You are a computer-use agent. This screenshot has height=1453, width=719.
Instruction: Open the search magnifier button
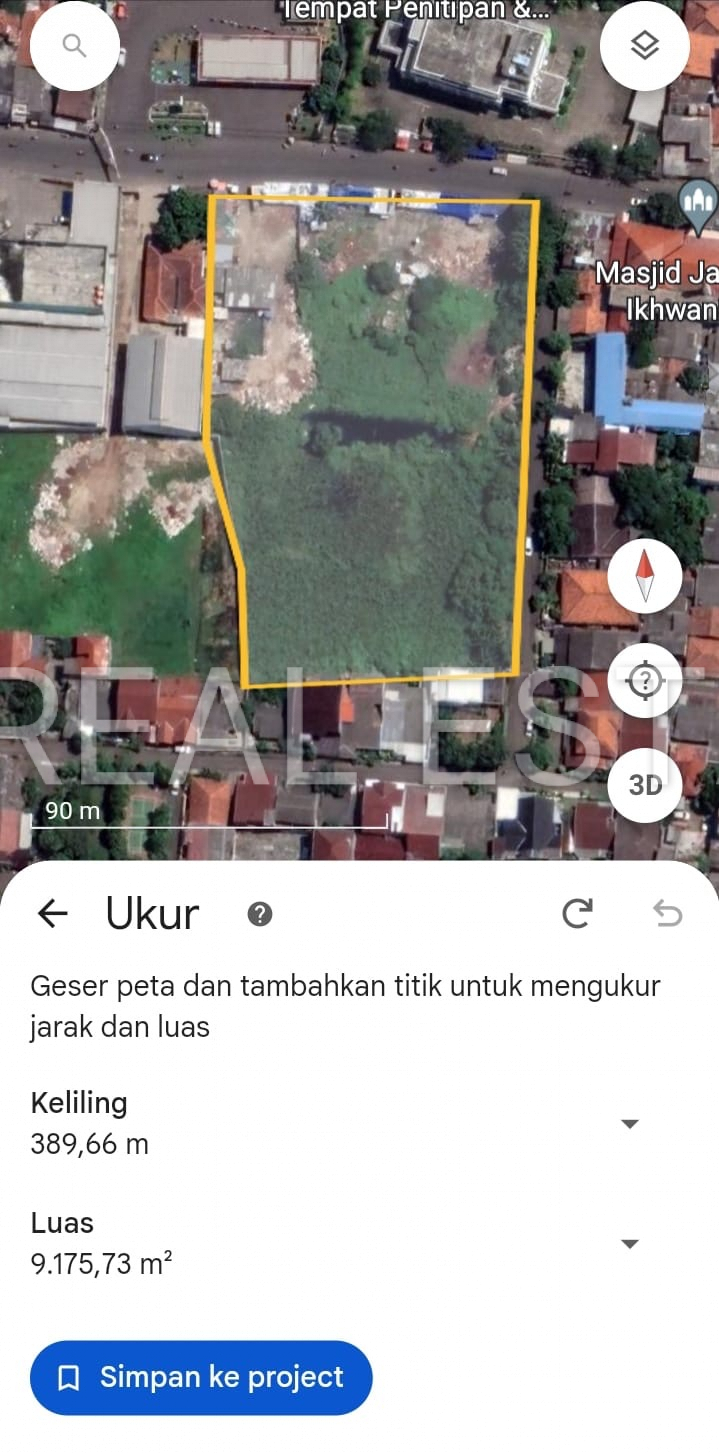pos(74,45)
